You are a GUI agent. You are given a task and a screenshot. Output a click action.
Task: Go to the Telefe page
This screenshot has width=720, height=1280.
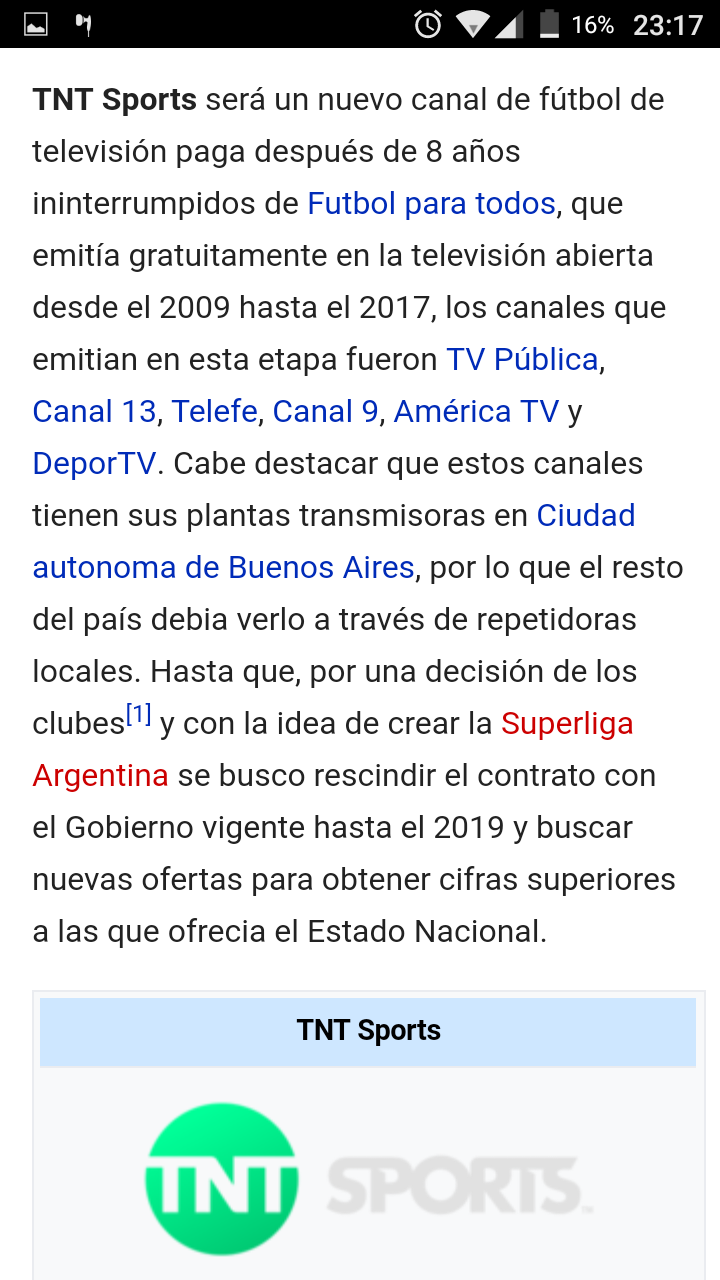pos(214,412)
